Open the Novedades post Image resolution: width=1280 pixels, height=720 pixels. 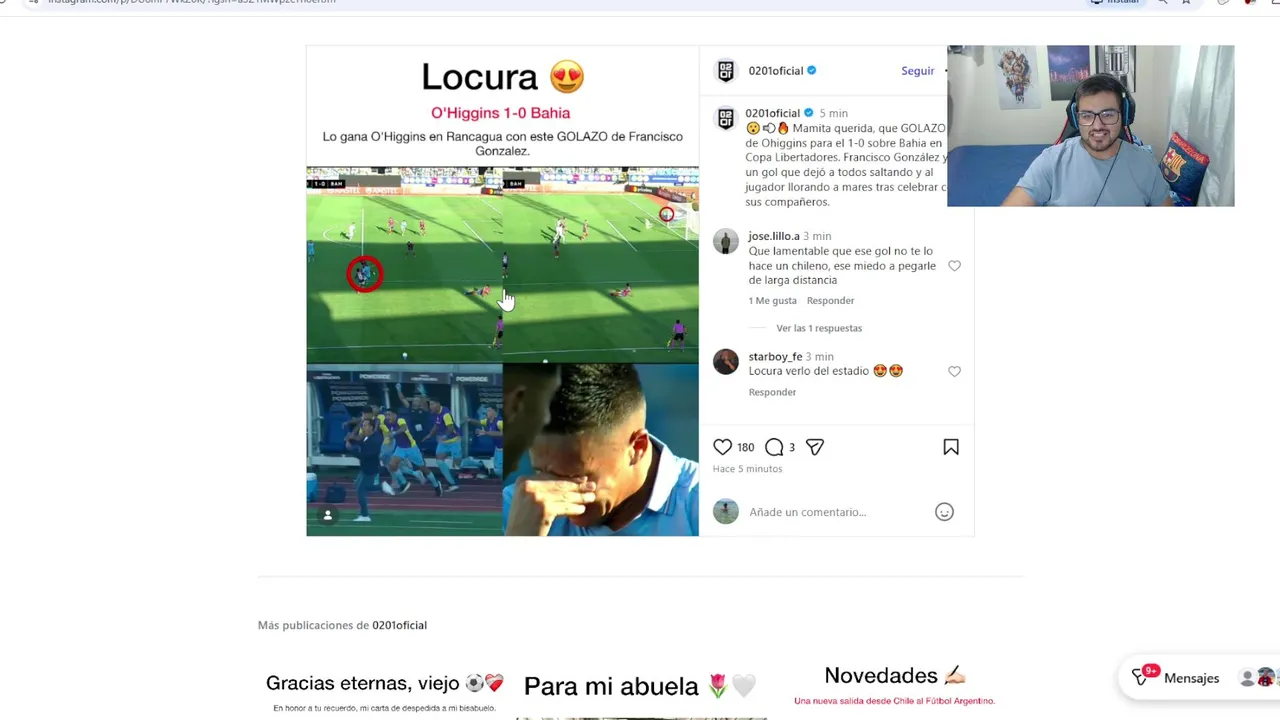894,678
